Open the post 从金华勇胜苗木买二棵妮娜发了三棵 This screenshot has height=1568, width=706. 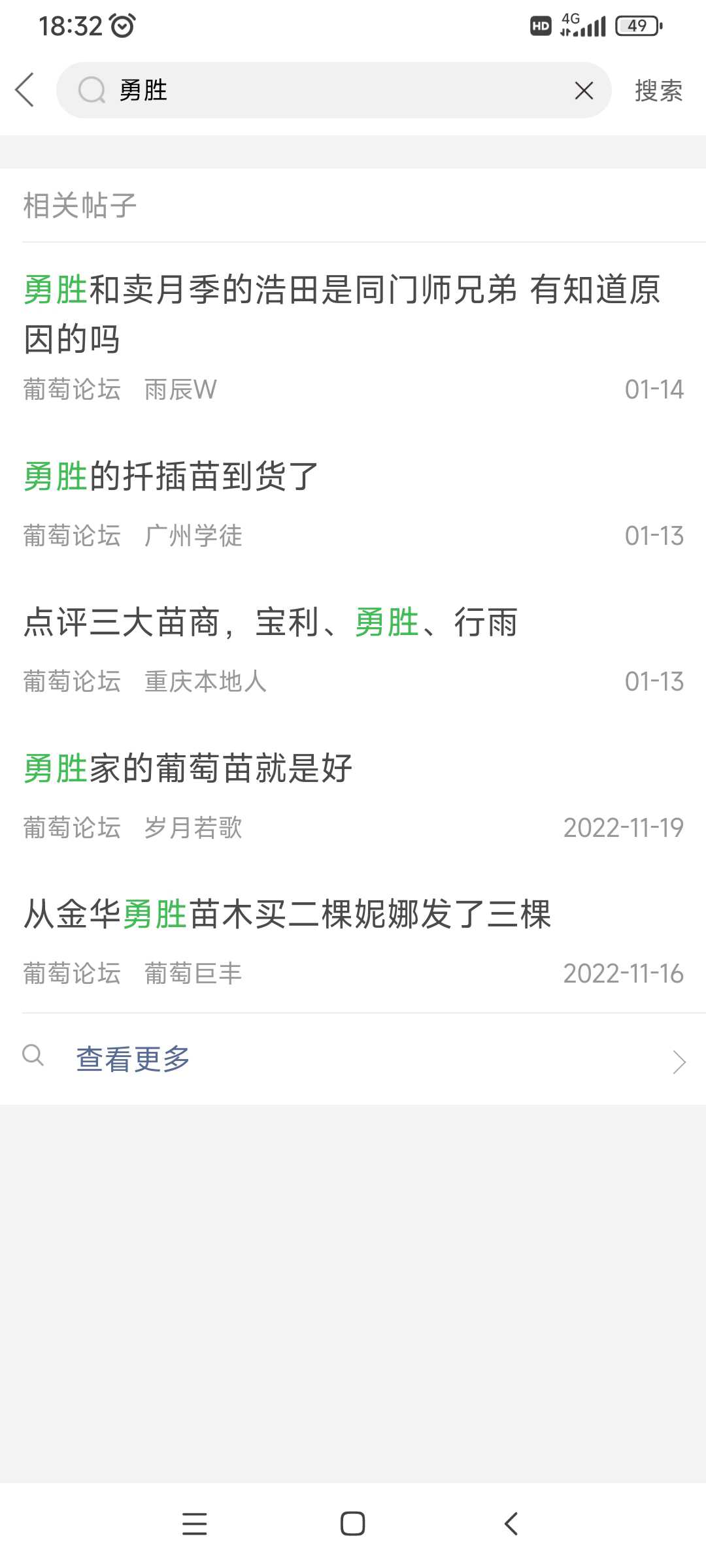click(x=288, y=913)
